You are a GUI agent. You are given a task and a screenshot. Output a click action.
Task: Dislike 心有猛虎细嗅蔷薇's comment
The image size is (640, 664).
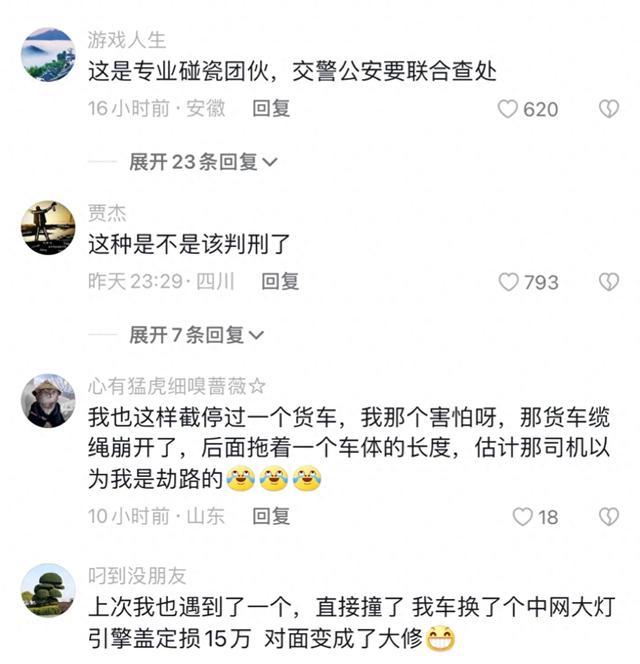[608, 516]
